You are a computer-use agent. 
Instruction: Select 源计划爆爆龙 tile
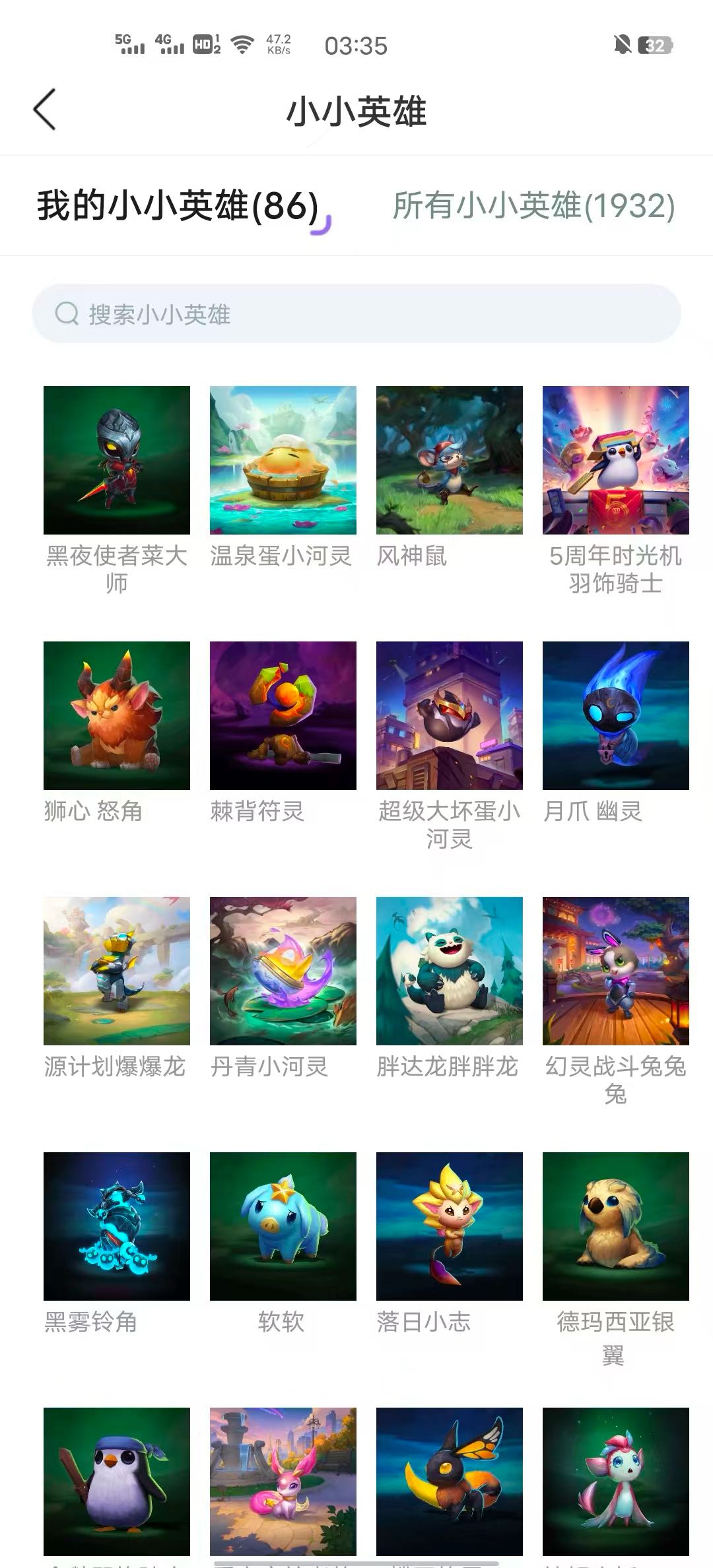(x=117, y=971)
